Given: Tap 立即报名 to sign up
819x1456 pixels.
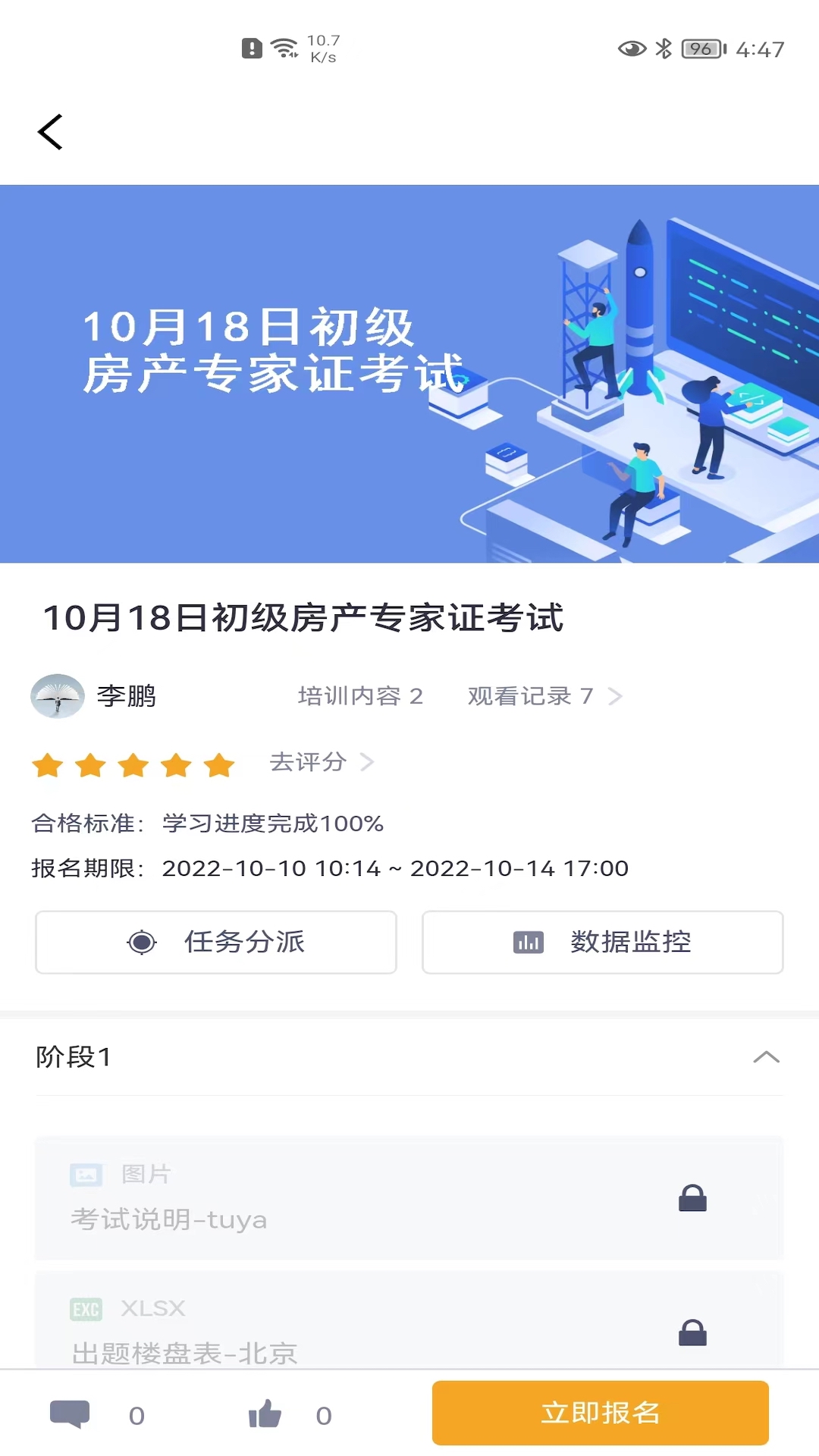Looking at the screenshot, I should click(x=600, y=1413).
